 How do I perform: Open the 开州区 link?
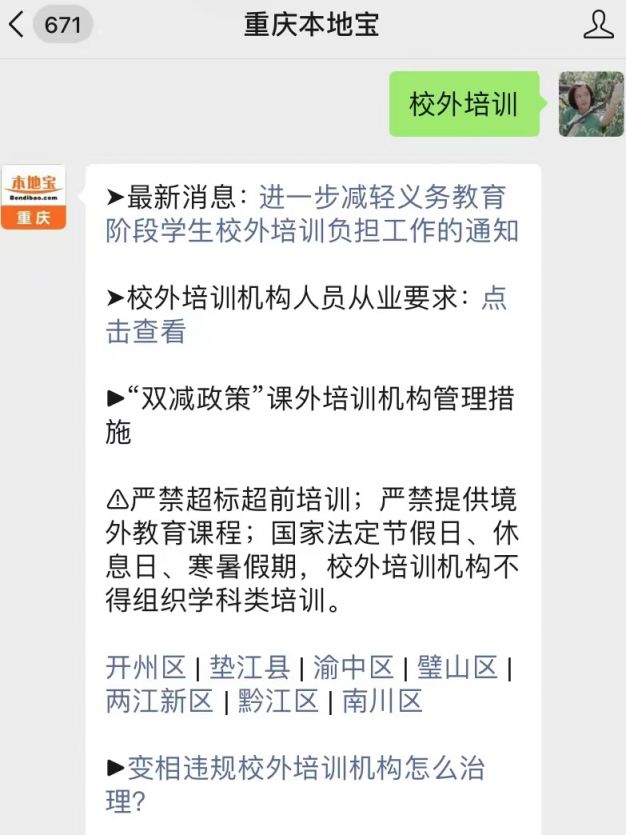tap(146, 667)
